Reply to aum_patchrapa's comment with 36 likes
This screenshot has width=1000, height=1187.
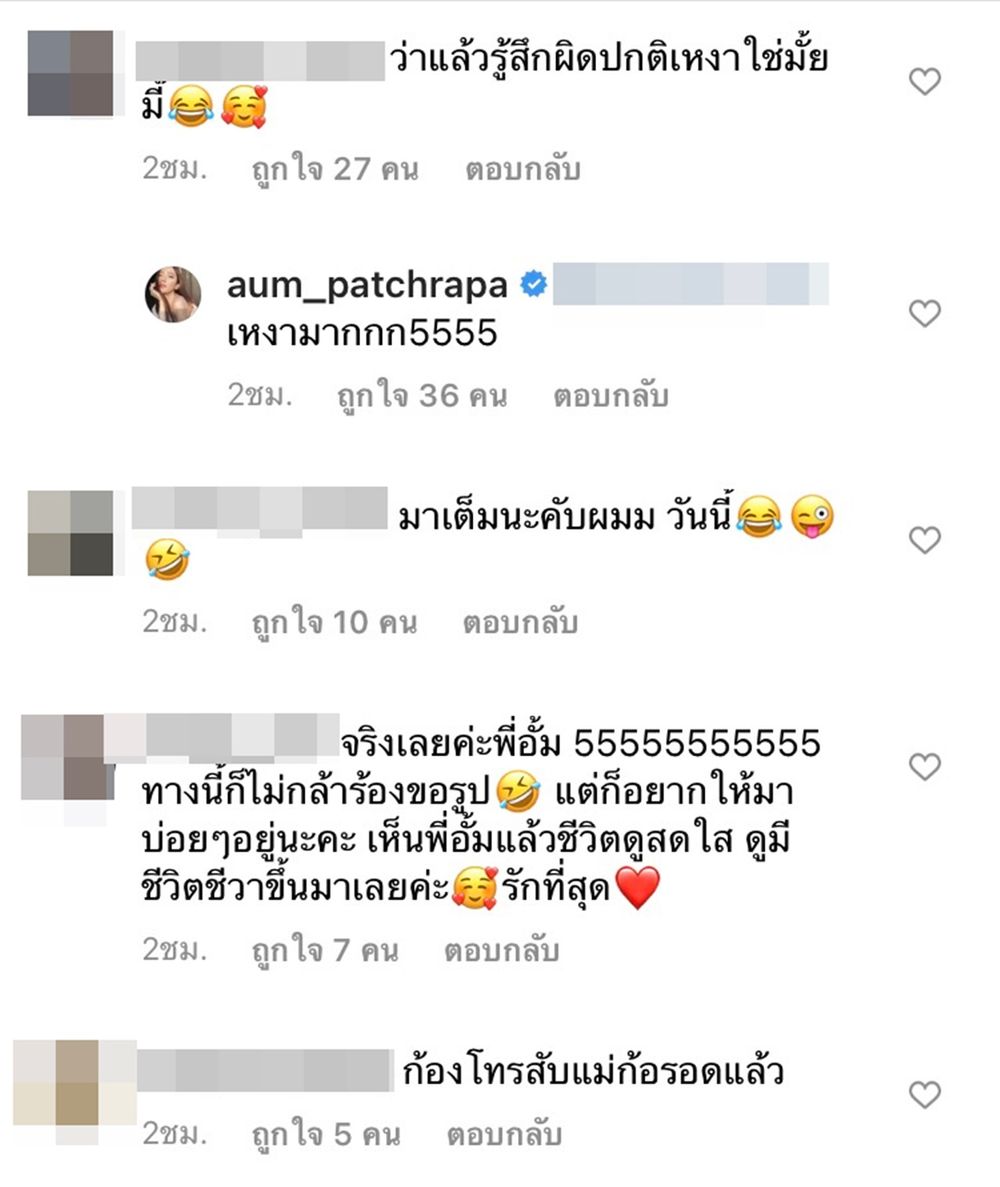pos(610,396)
